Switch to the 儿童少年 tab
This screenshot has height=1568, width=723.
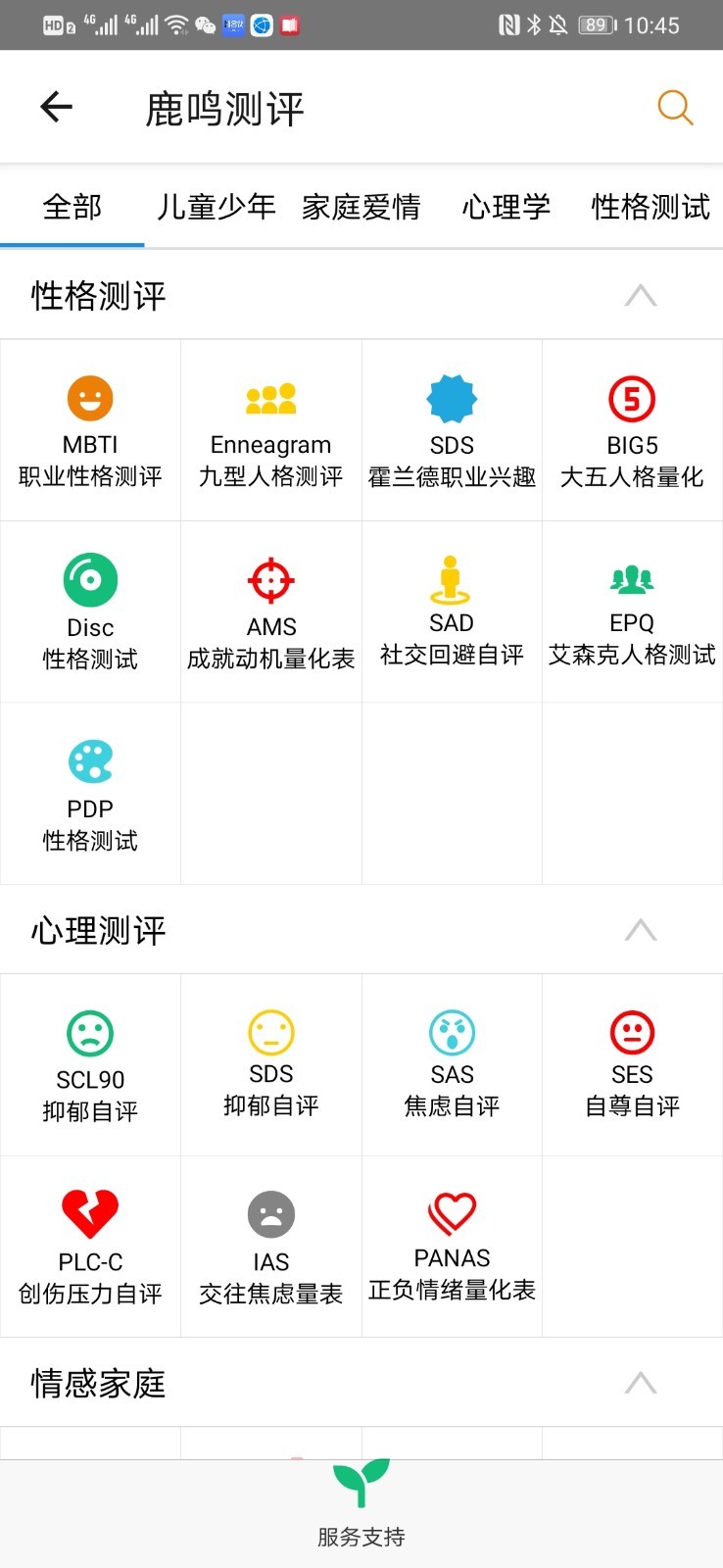pos(217,207)
